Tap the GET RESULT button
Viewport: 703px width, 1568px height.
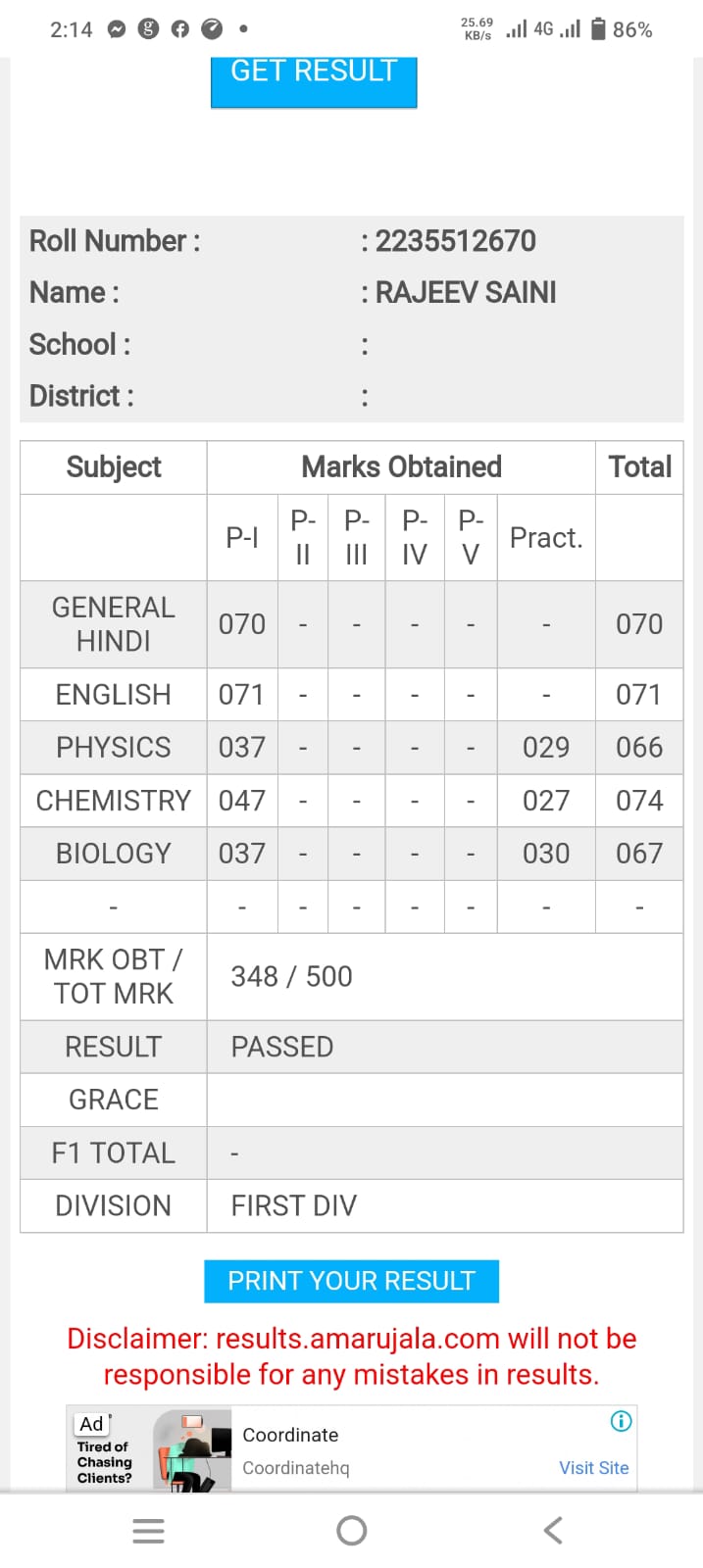click(314, 80)
